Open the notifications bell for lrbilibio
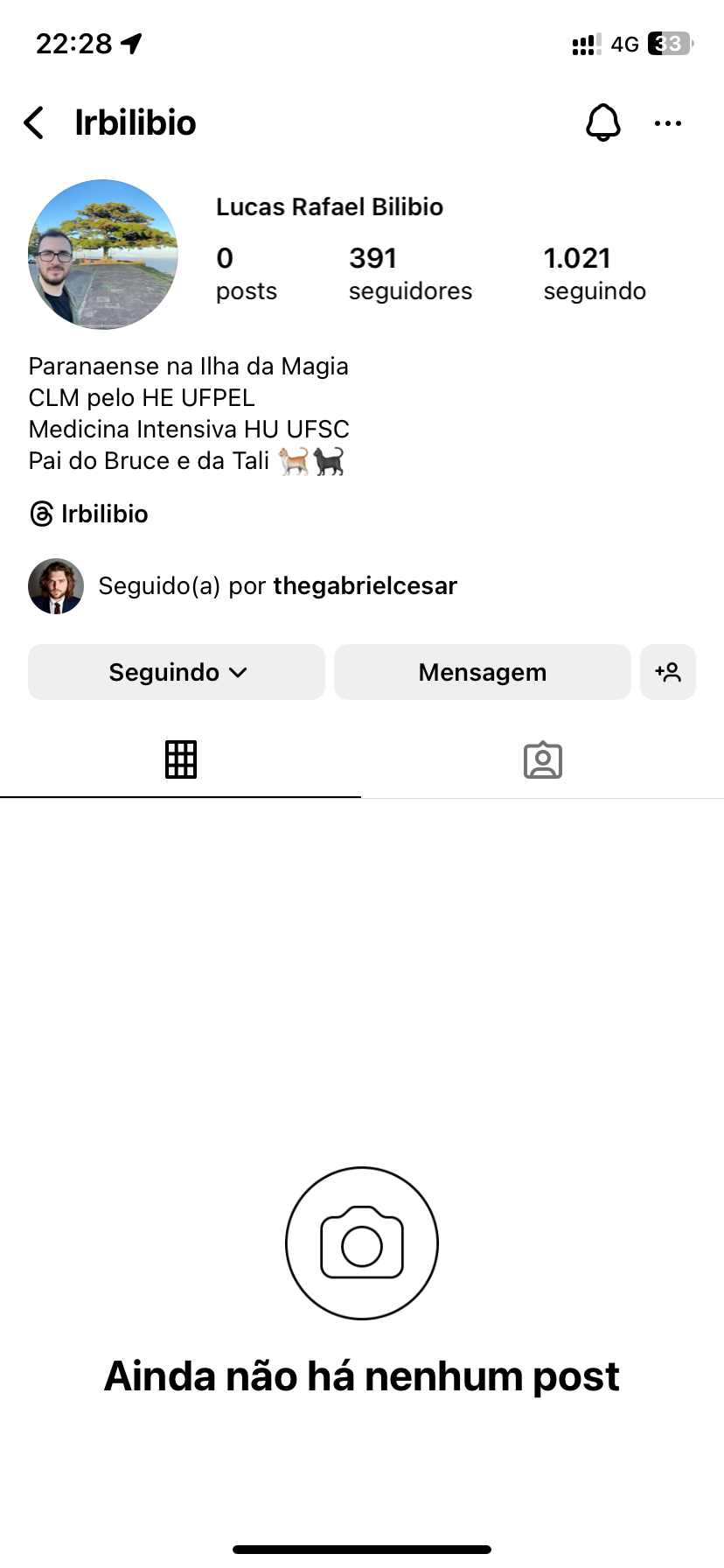724x1568 pixels. tap(602, 122)
